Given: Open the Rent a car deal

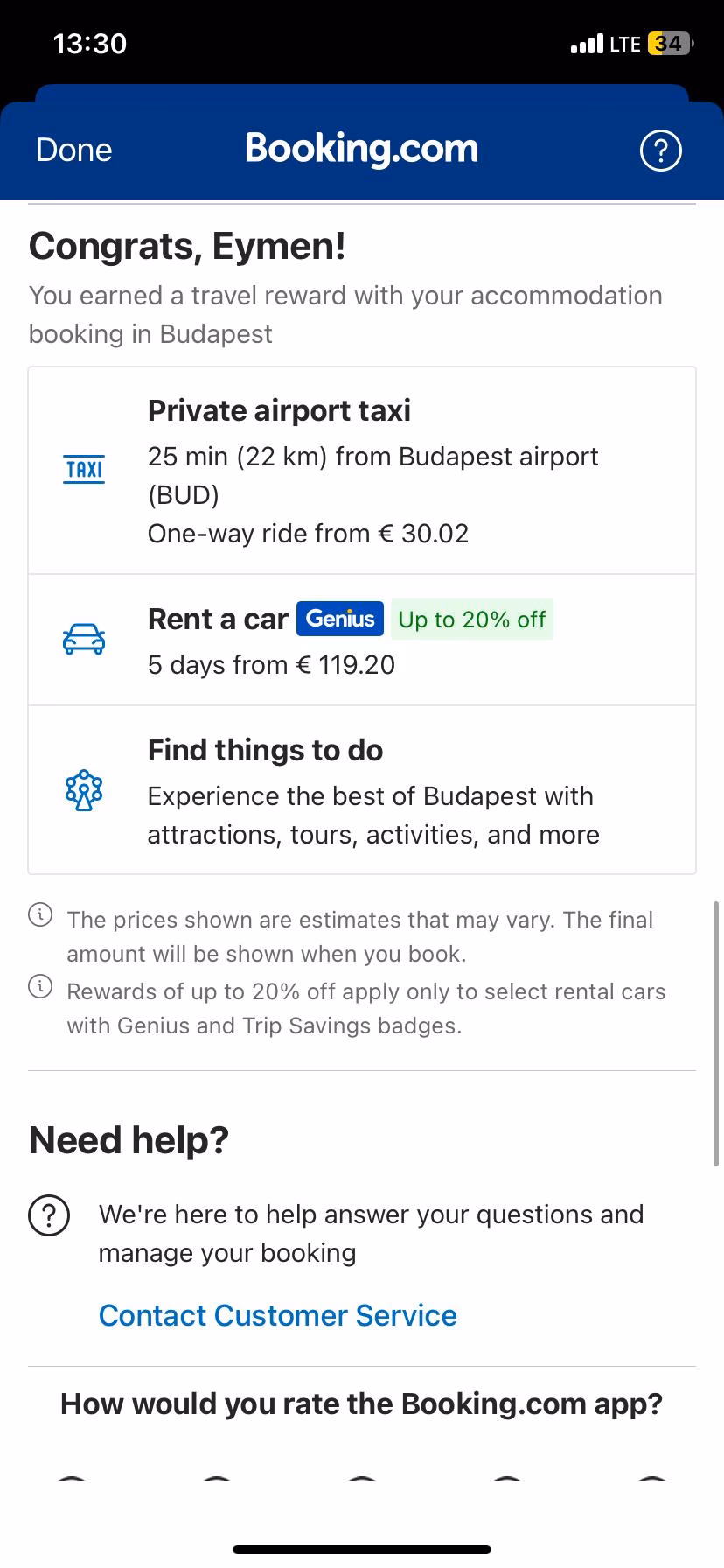Looking at the screenshot, I should [x=362, y=639].
